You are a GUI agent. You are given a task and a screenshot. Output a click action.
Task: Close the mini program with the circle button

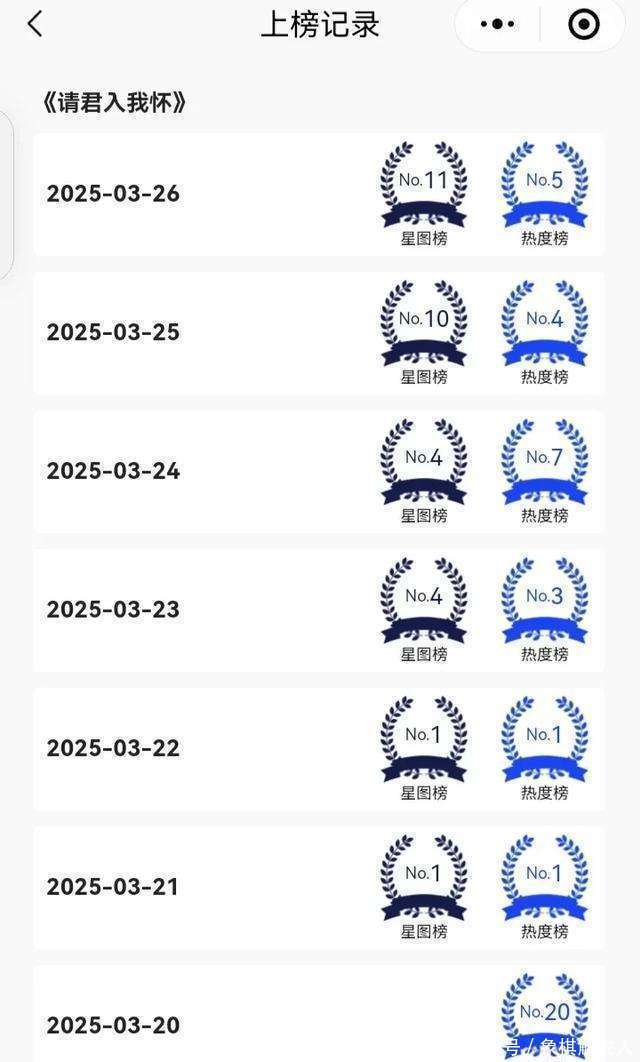pyautogui.click(x=583, y=24)
